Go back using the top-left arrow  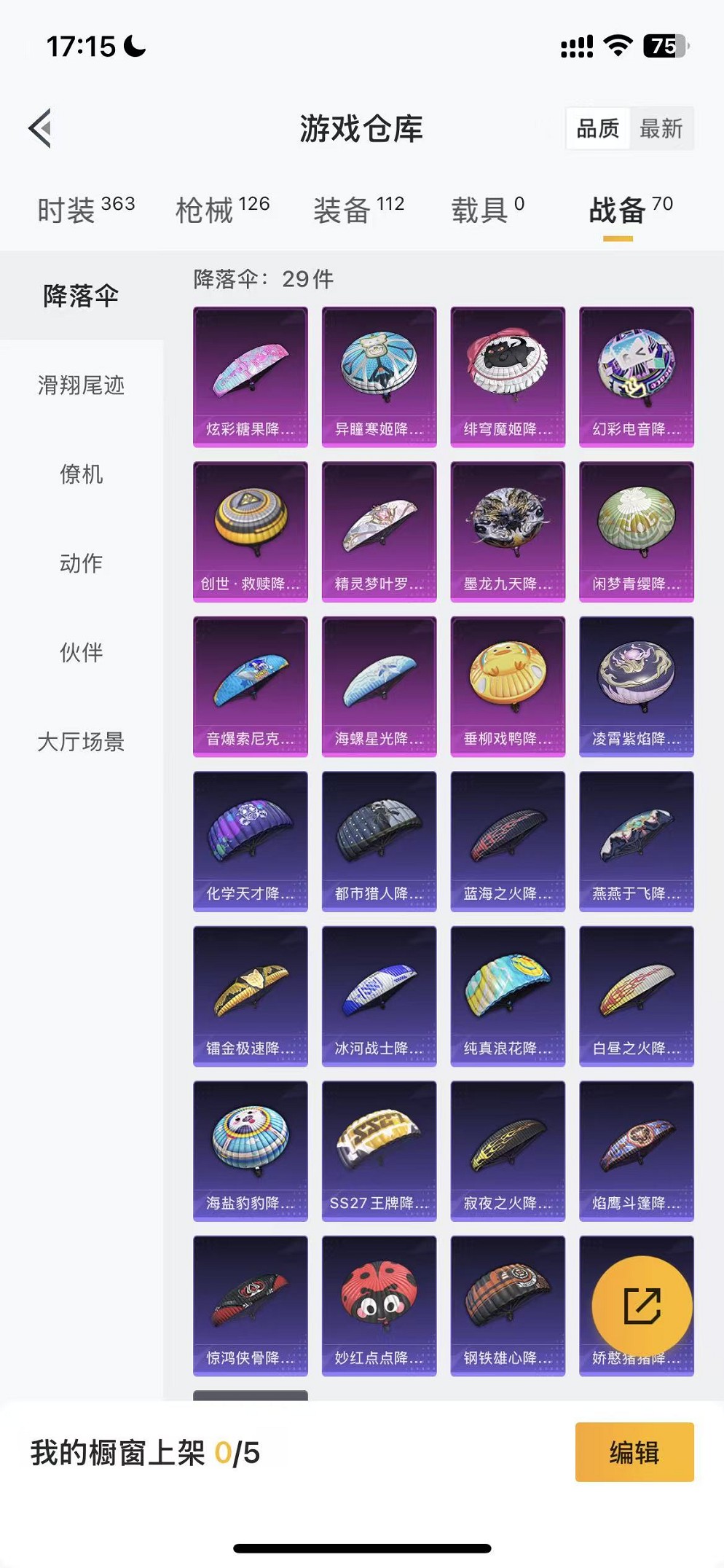point(41,128)
